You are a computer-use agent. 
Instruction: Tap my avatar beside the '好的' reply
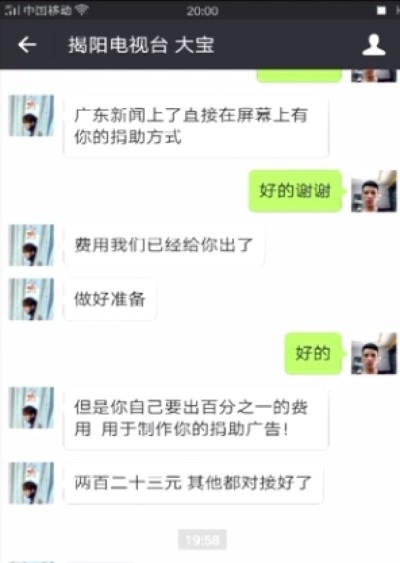(374, 354)
